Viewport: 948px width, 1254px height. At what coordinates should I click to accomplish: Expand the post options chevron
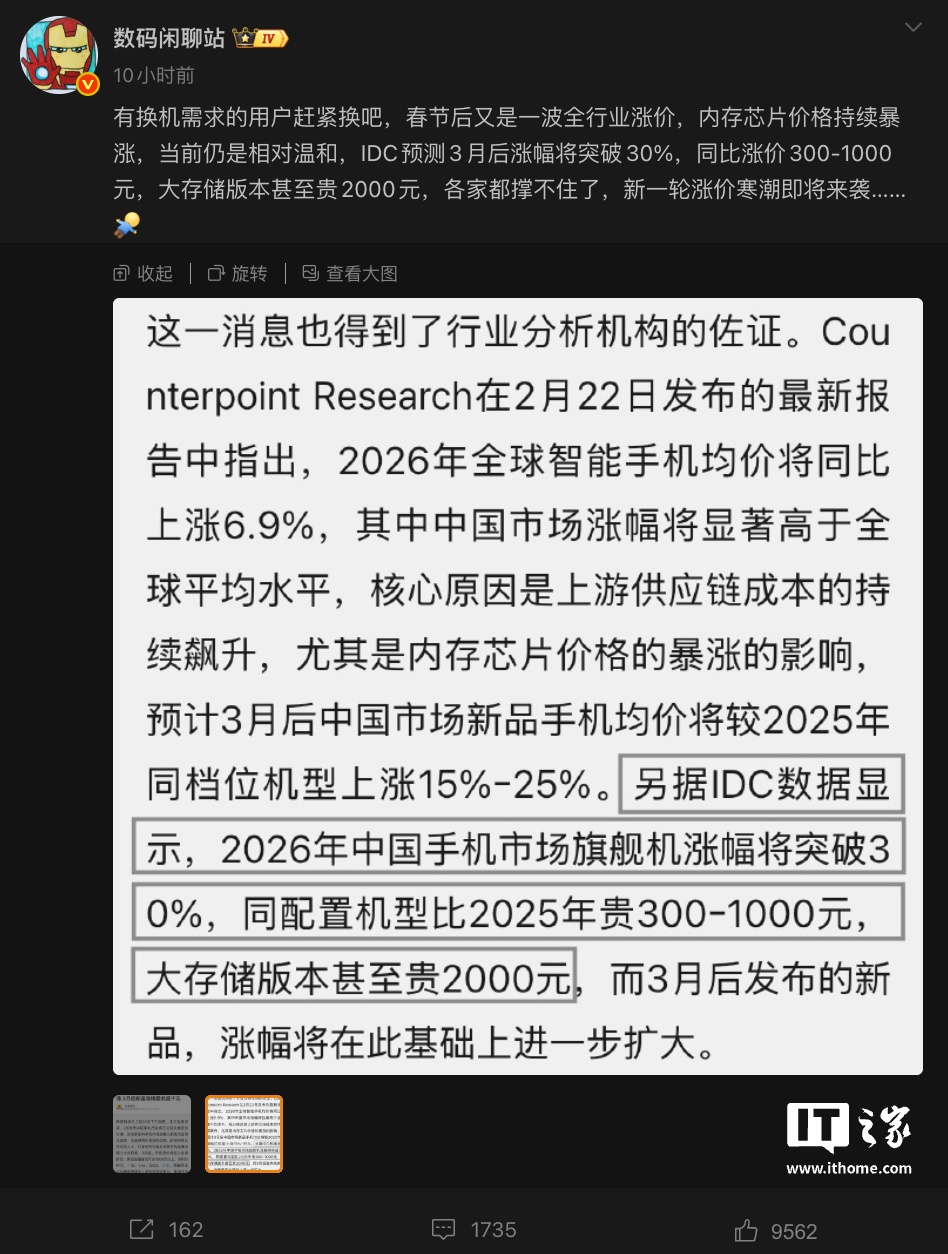[x=913, y=28]
